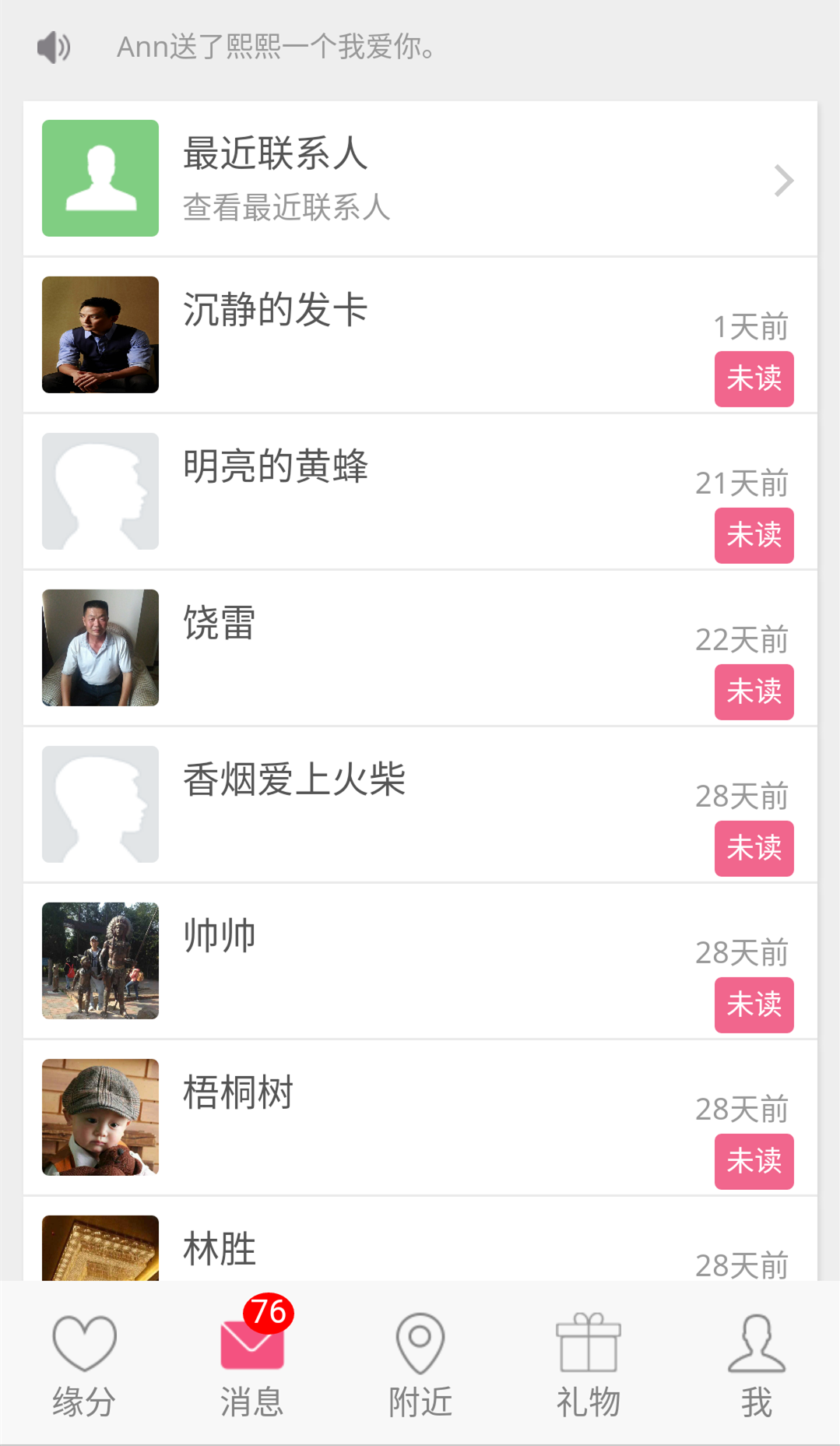Open the message from 明亮的黄蜂
The height and width of the screenshot is (1446, 840).
coord(420,491)
